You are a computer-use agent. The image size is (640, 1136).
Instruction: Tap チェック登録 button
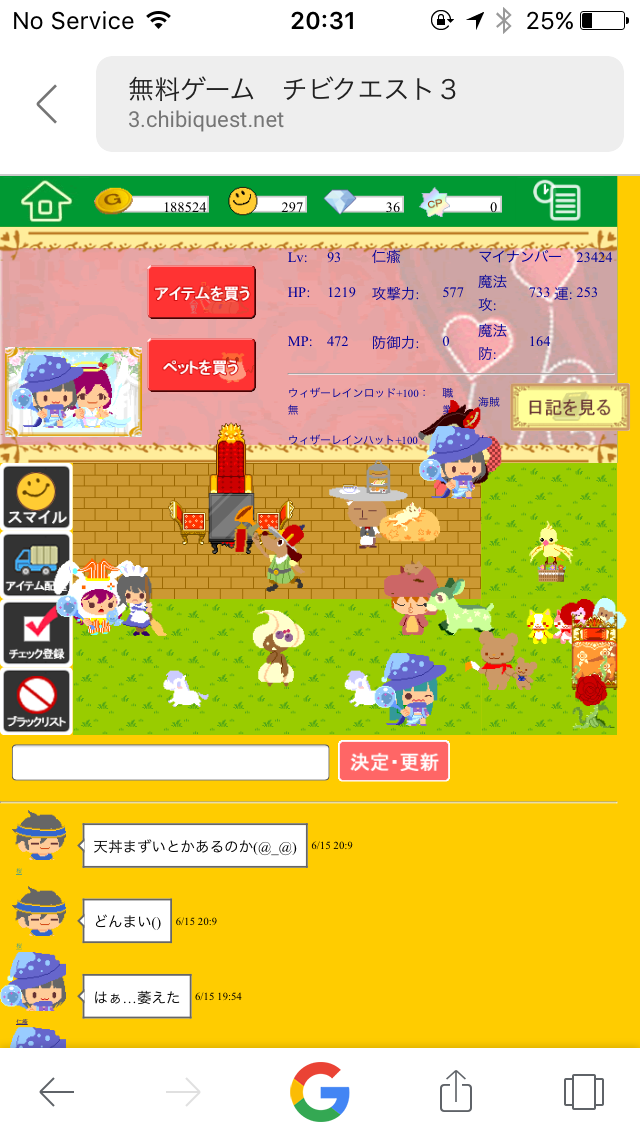click(x=37, y=633)
